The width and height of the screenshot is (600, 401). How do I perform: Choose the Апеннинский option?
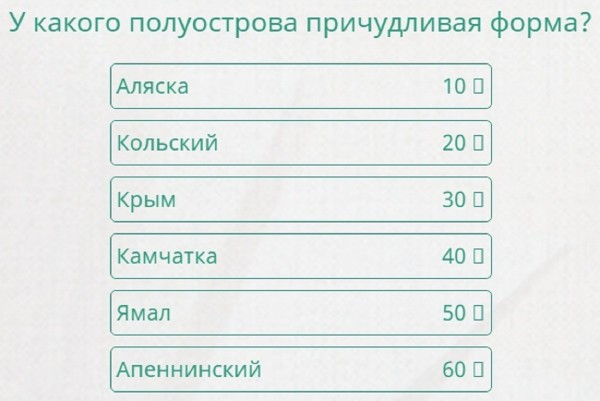[x=300, y=369]
